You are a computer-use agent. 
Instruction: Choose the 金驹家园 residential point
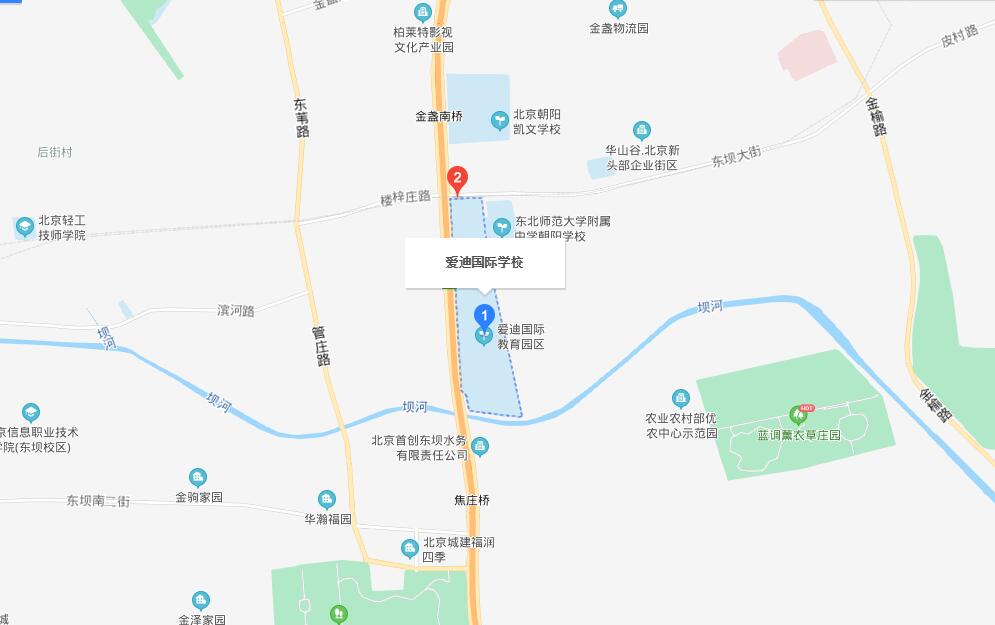(198, 477)
